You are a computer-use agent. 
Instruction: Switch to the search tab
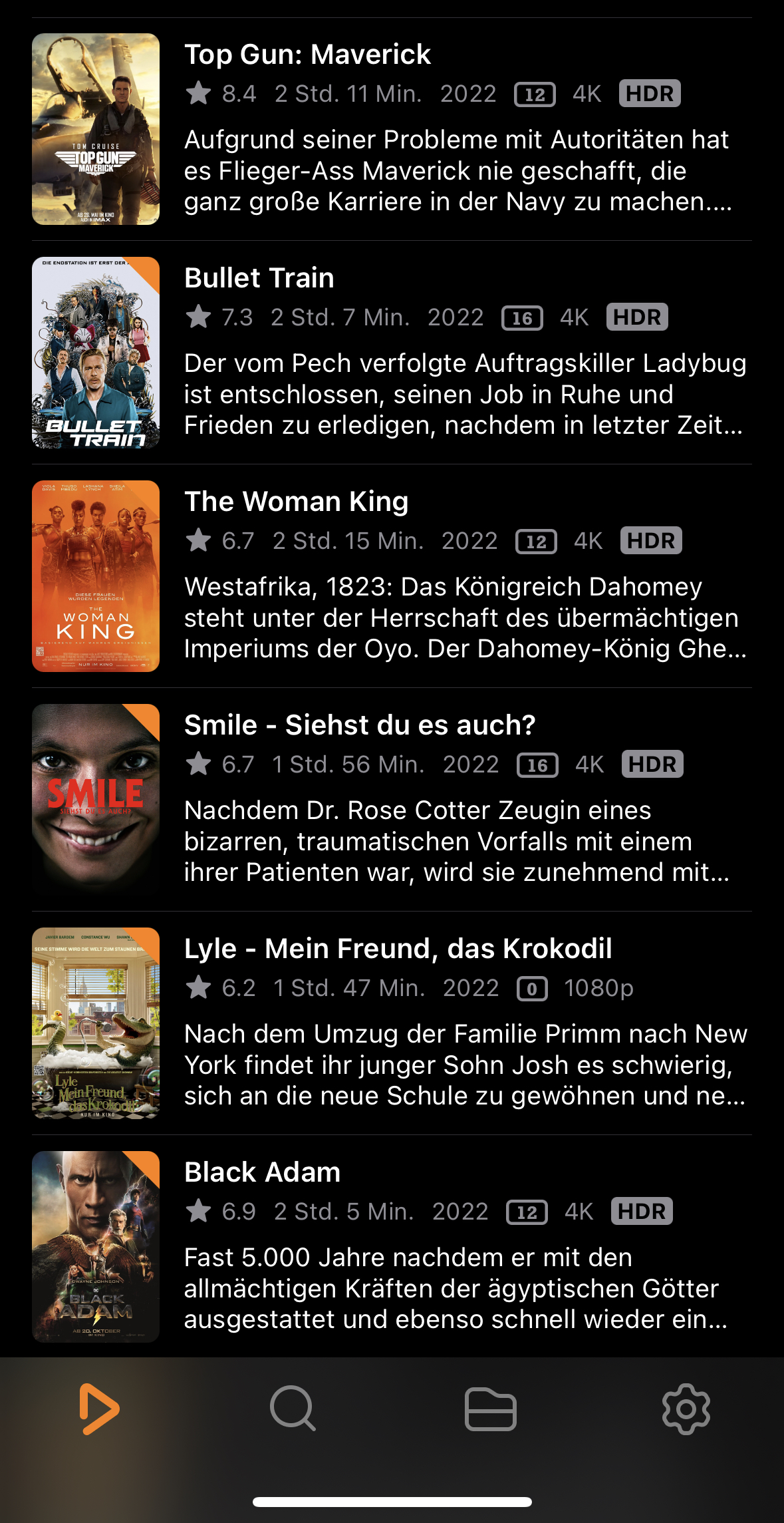[x=293, y=1409]
